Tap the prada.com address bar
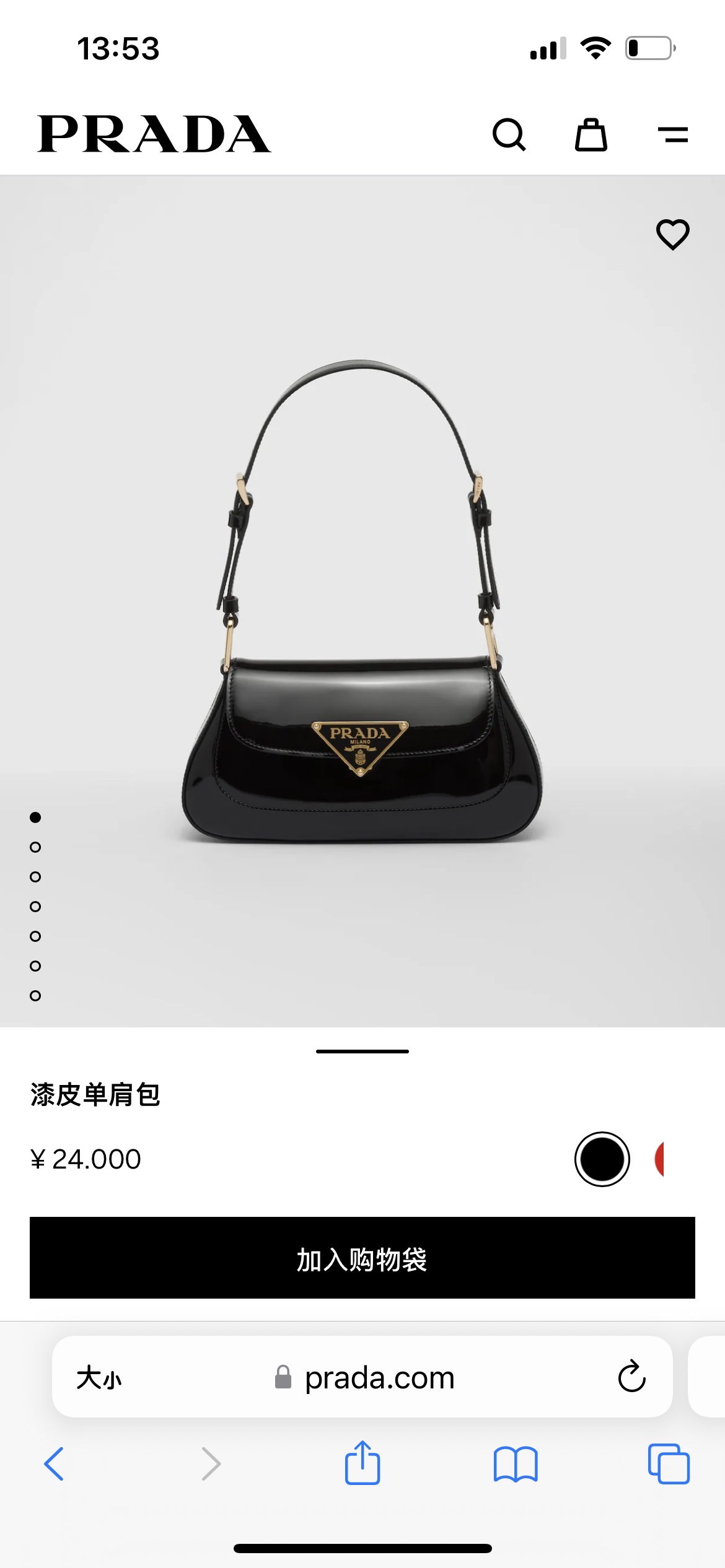725x1568 pixels. 379,1378
